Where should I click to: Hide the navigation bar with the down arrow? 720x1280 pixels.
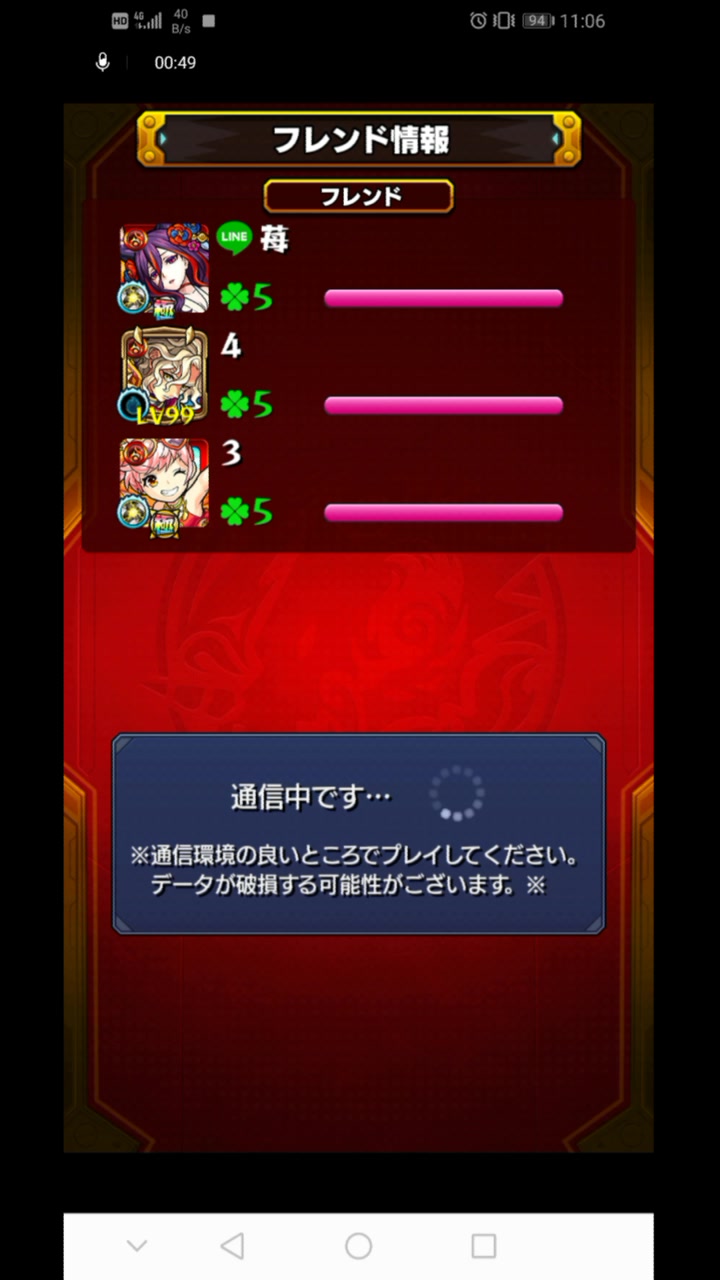(137, 1245)
